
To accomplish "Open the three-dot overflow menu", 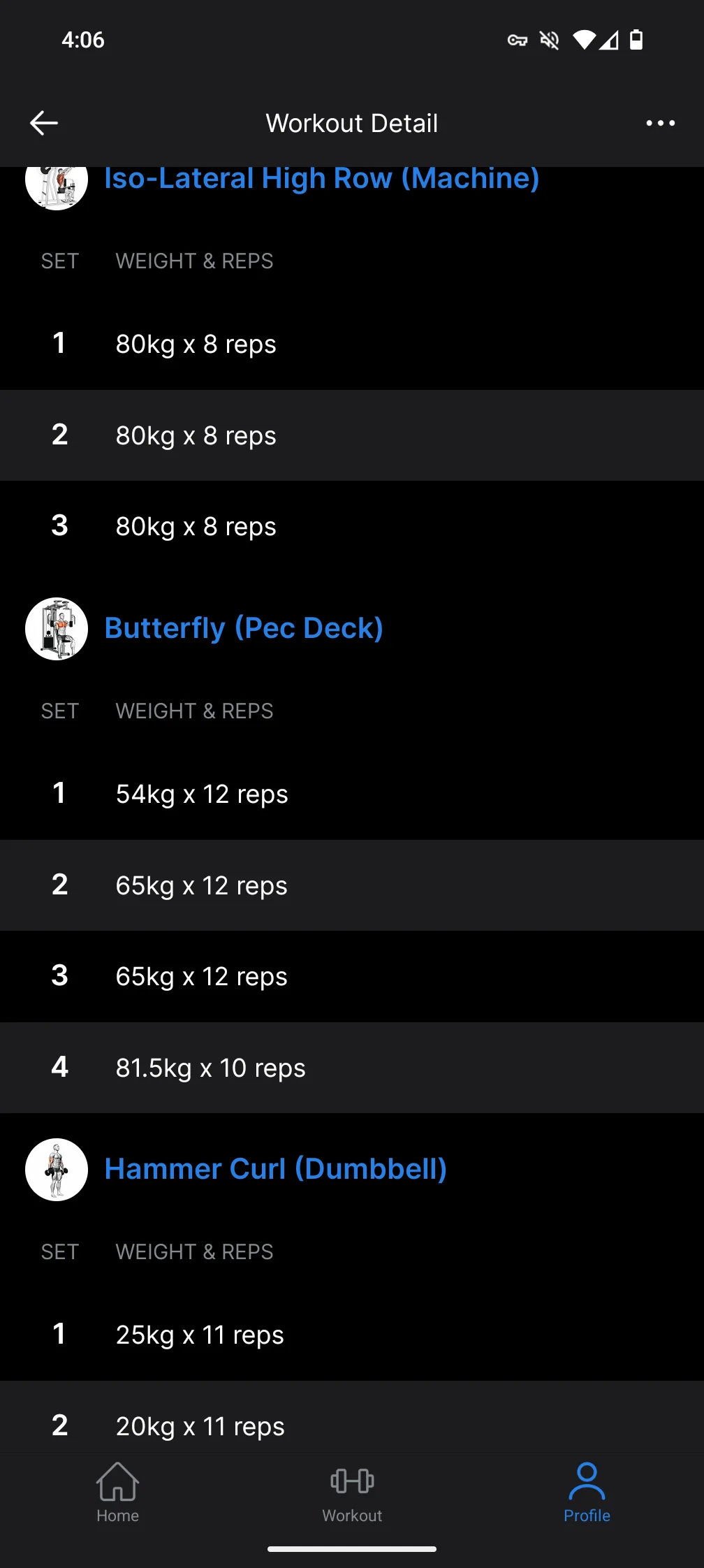I will (660, 123).
